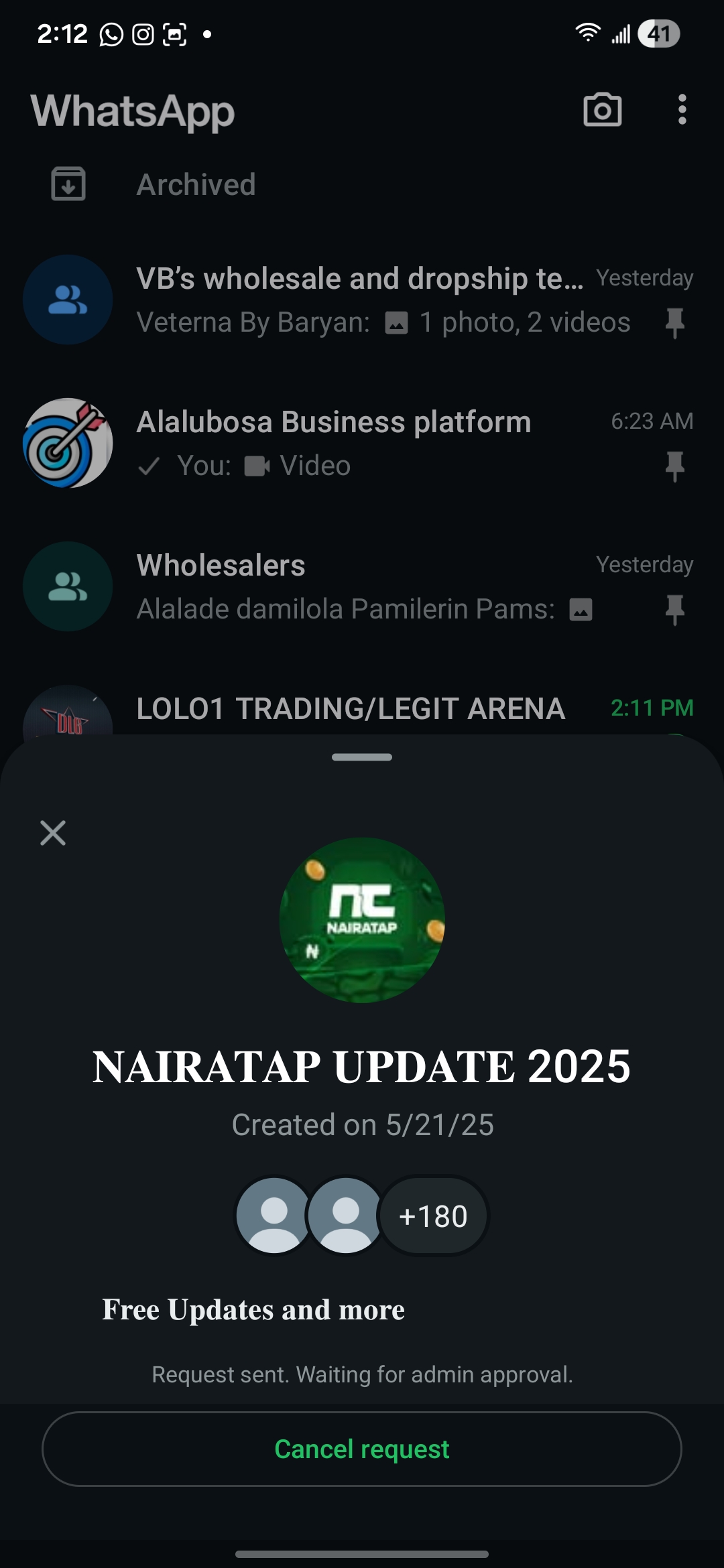Screen dimensions: 724x1568
Task: Open the three-dot overflow menu
Action: [682, 110]
